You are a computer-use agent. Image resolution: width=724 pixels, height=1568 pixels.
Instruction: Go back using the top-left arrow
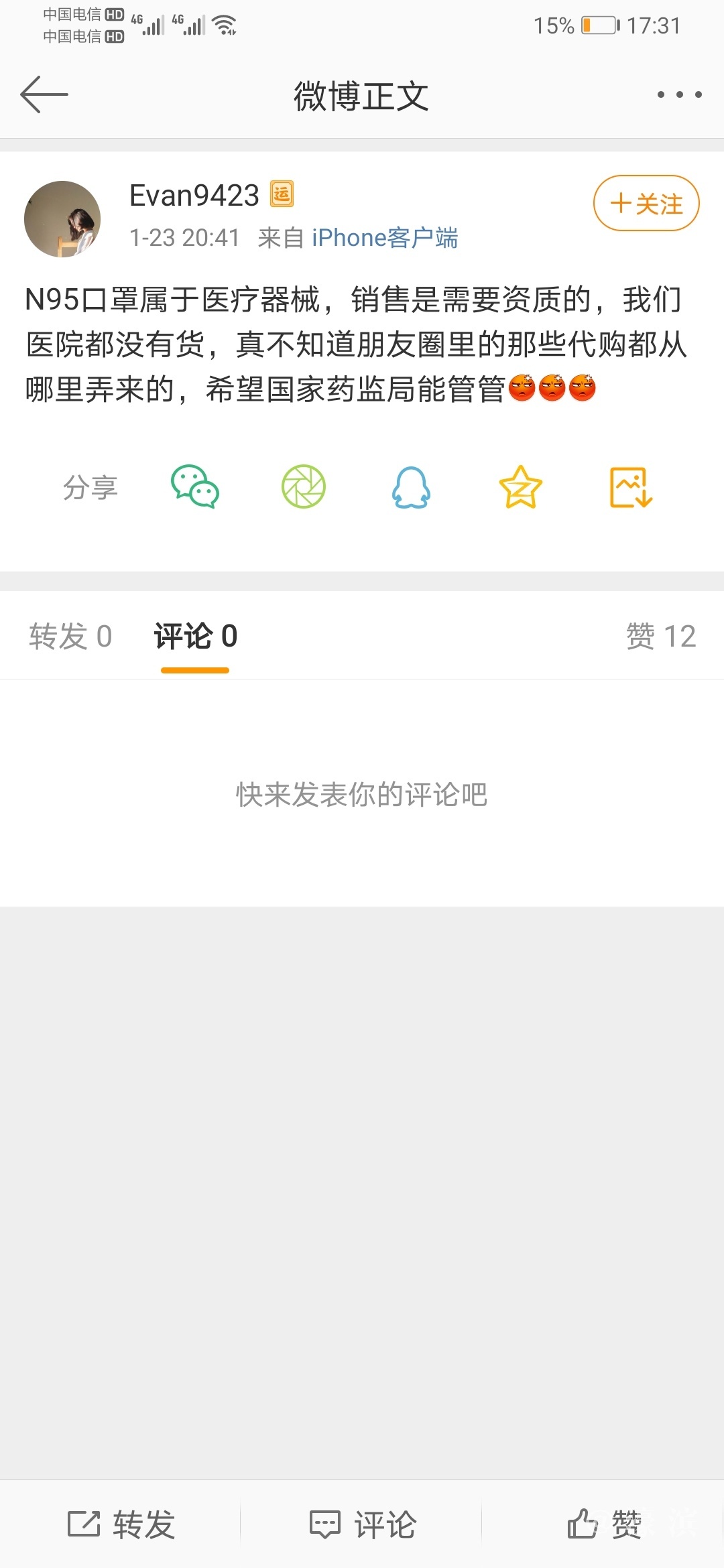[x=44, y=94]
